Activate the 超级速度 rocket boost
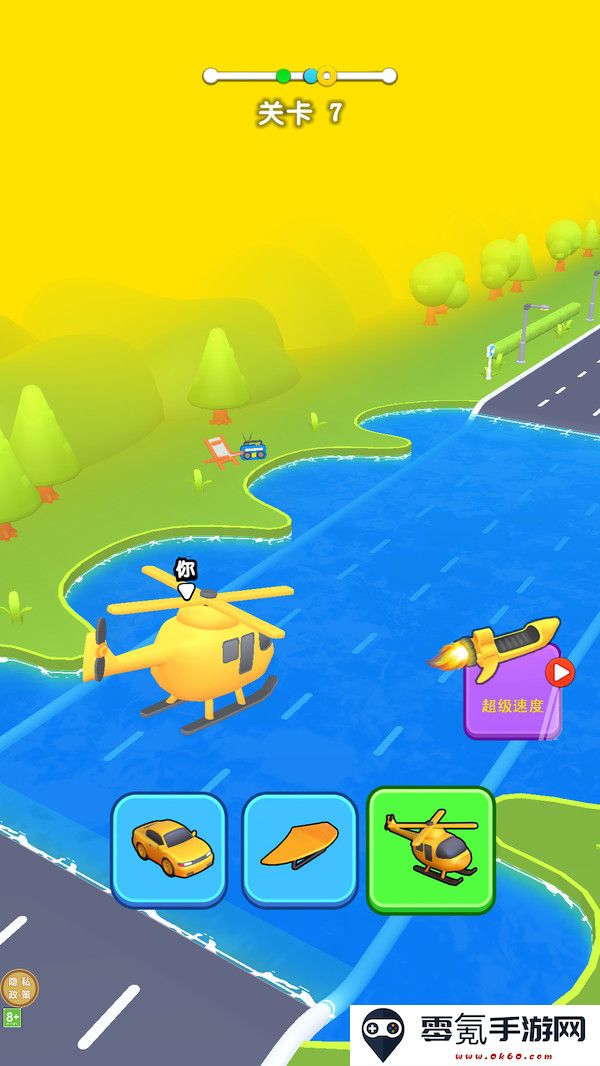The height and width of the screenshot is (1066, 600). click(512, 689)
